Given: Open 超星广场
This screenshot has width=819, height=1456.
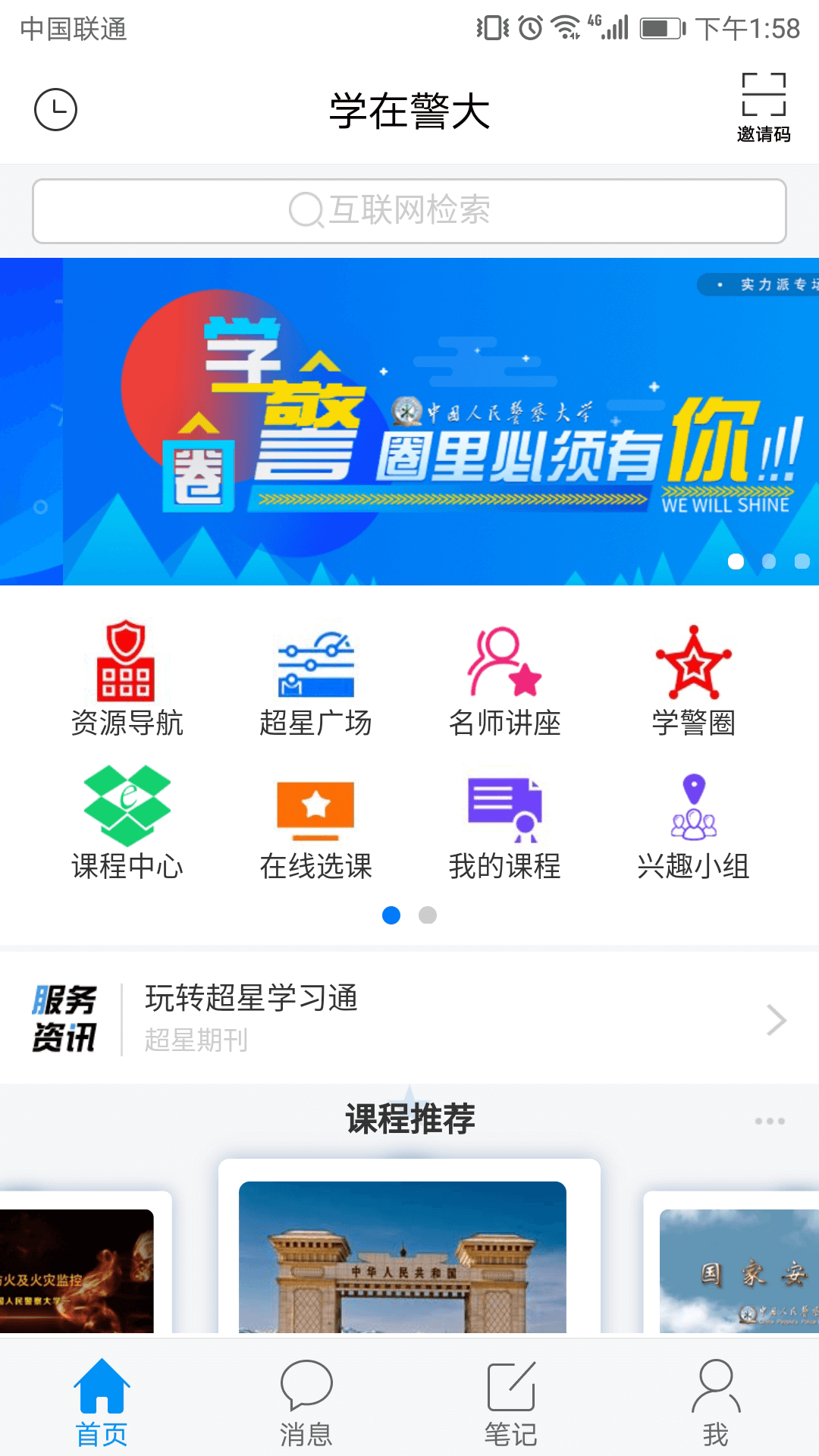Looking at the screenshot, I should tap(315, 679).
